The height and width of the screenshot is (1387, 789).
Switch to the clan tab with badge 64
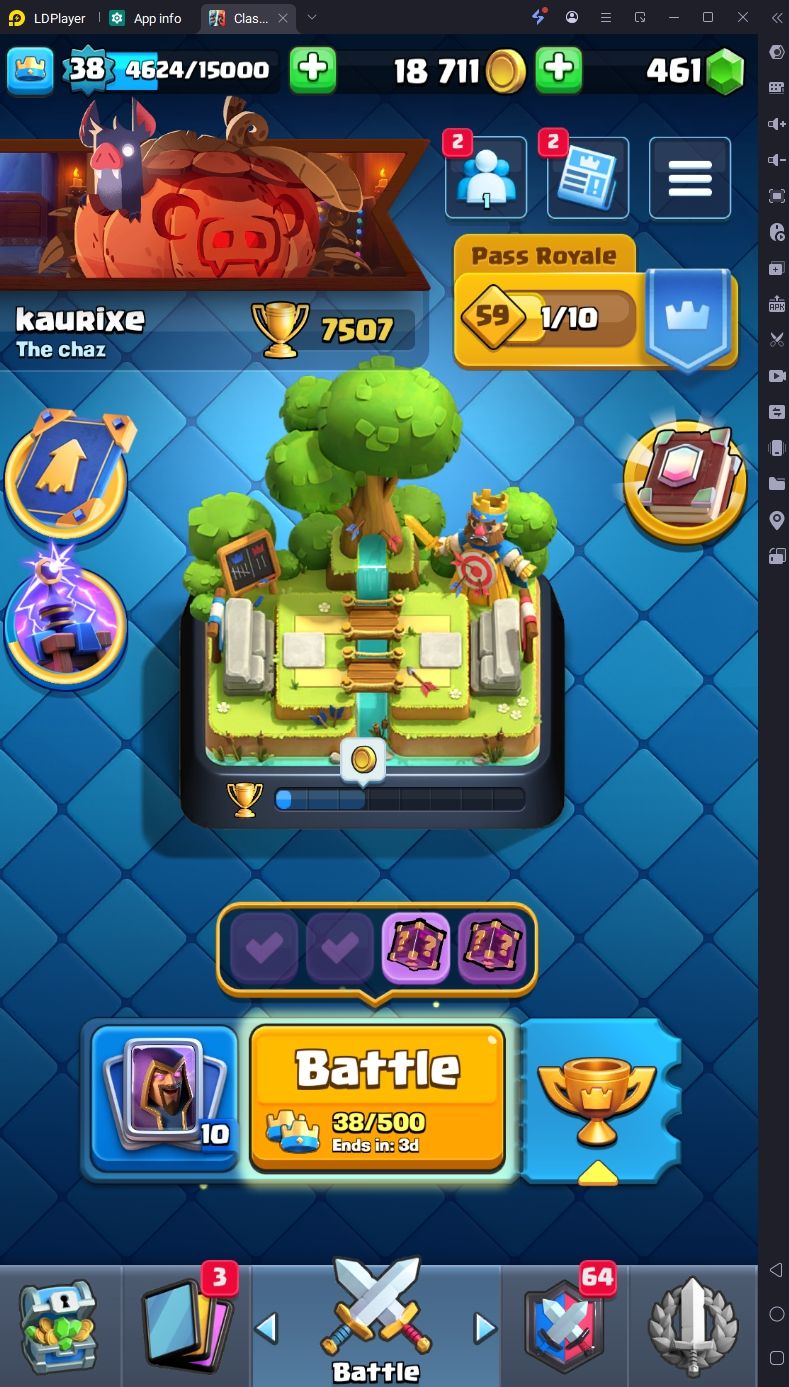click(565, 1326)
